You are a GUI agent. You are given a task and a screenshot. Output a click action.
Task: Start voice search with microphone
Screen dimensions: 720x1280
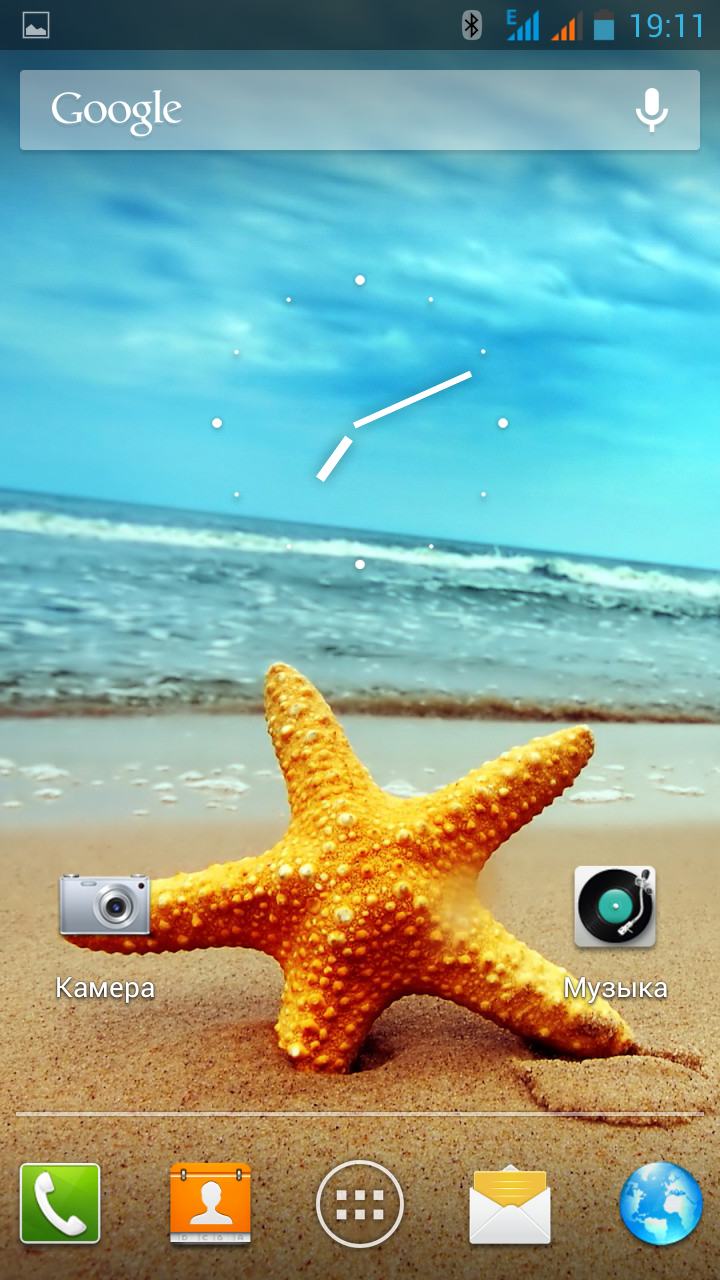652,110
